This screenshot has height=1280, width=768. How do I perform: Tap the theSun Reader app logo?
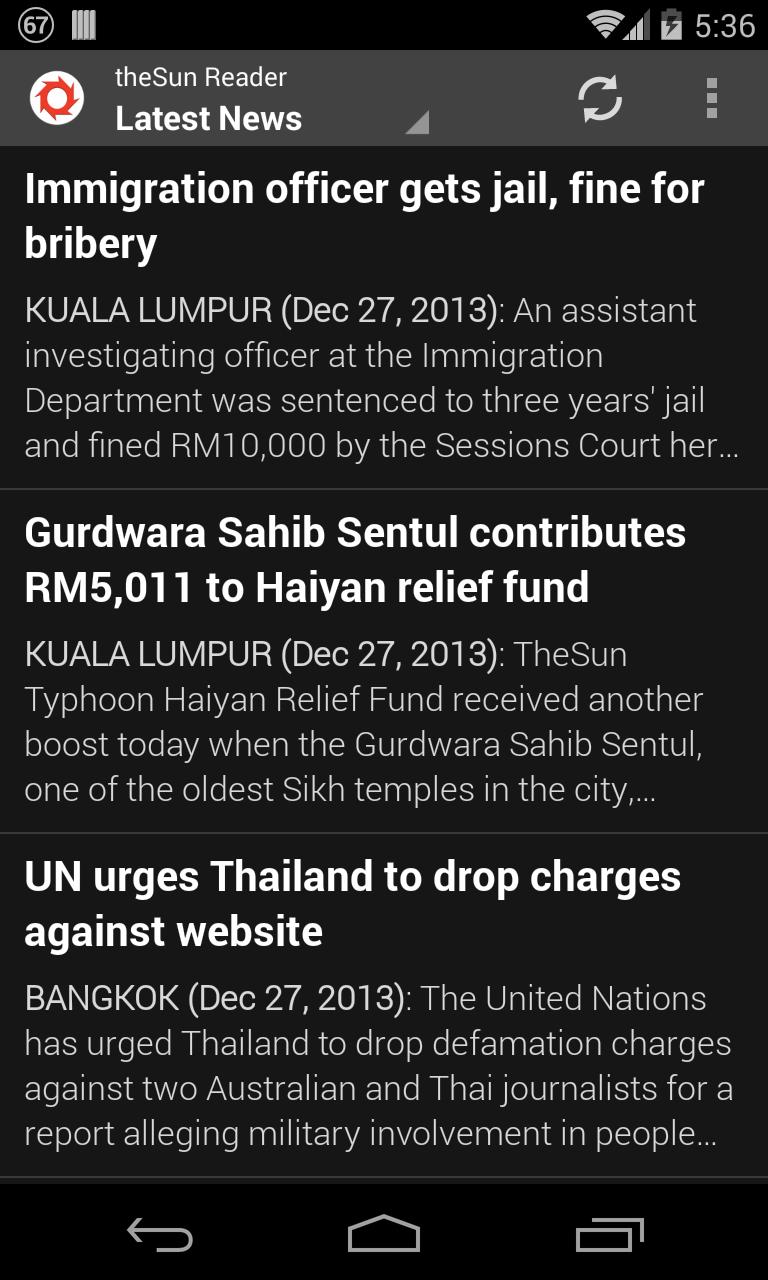tap(58, 97)
